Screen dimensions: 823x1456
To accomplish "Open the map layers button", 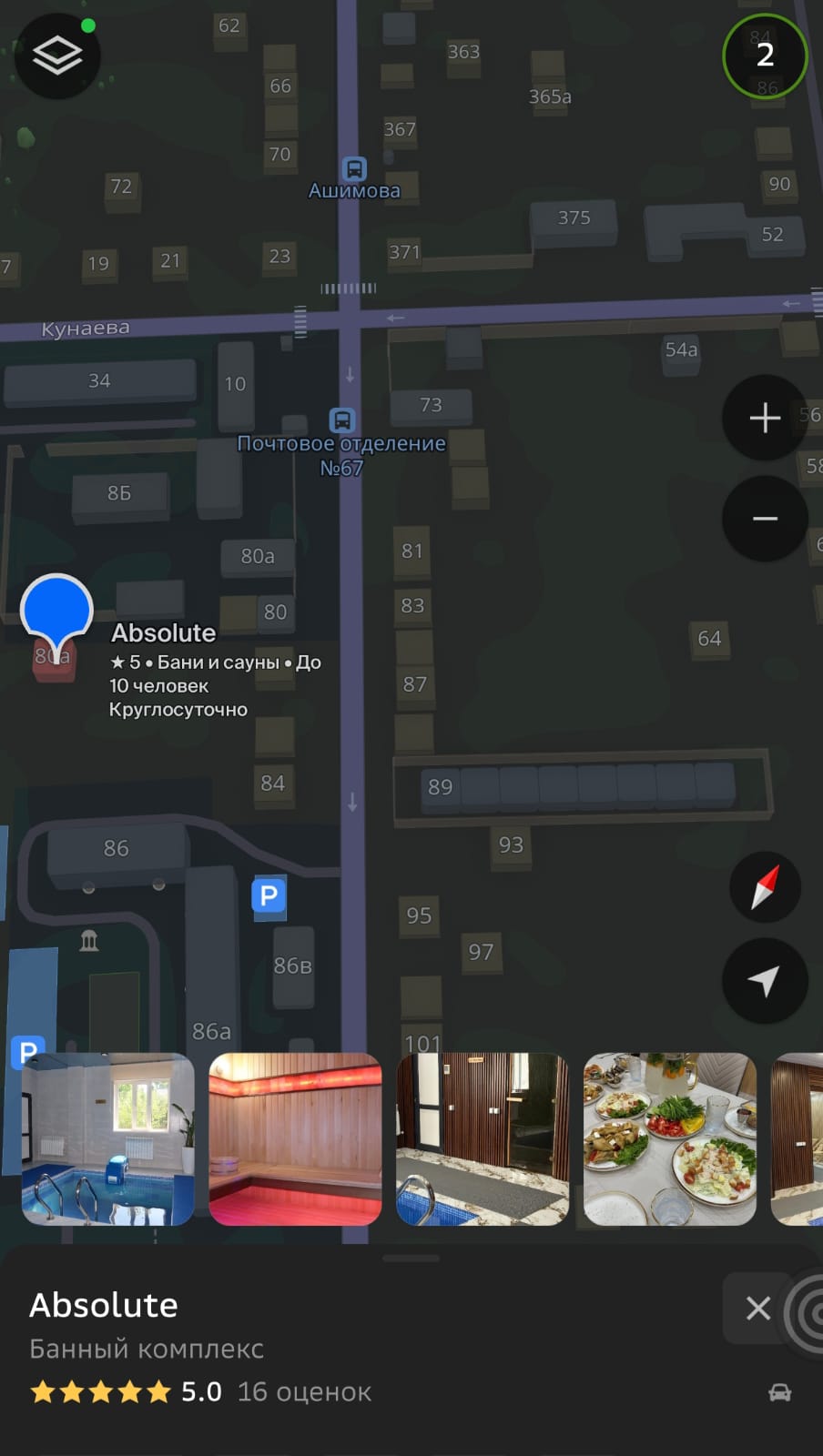I will (57, 56).
